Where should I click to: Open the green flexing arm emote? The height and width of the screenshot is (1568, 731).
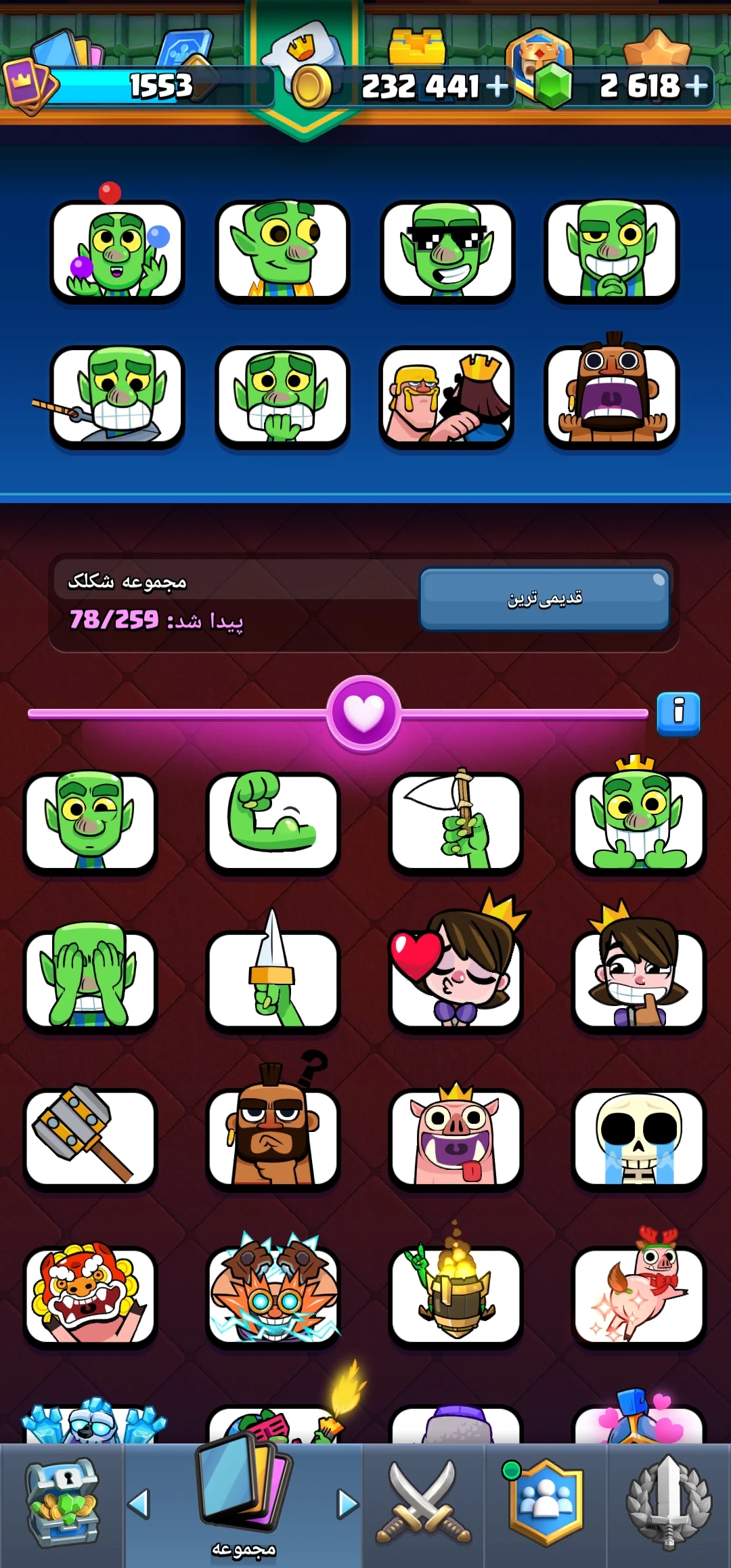[273, 823]
